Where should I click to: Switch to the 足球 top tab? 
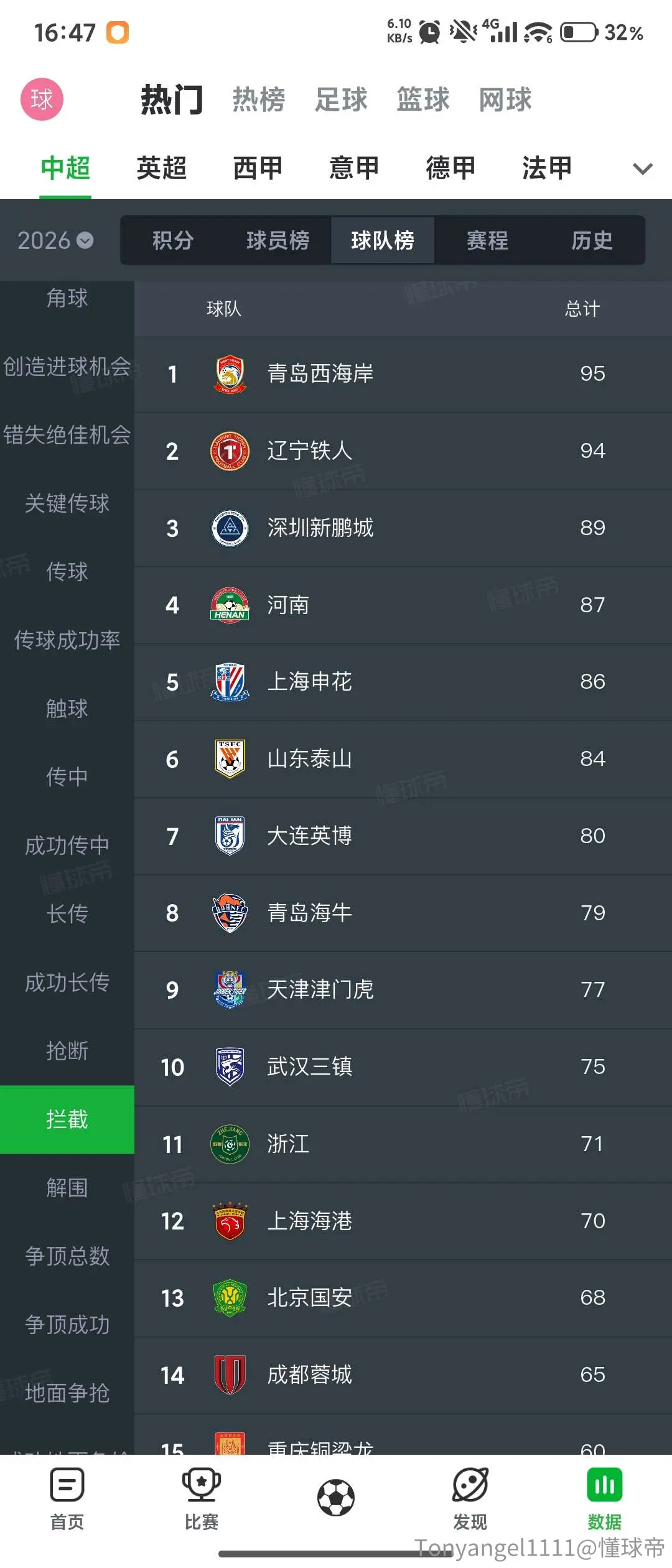[341, 100]
